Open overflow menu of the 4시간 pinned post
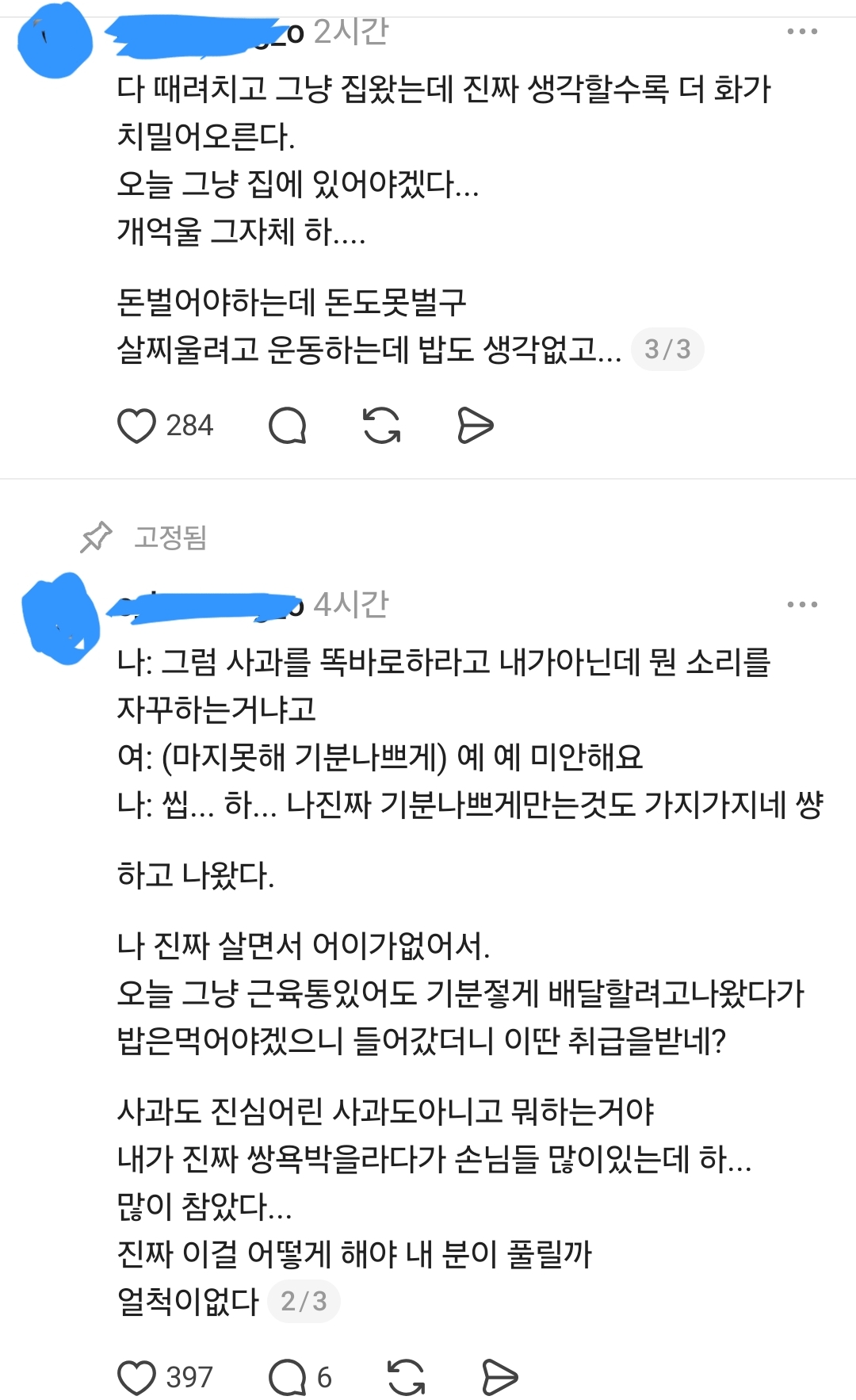856x1400 pixels. coord(802,604)
